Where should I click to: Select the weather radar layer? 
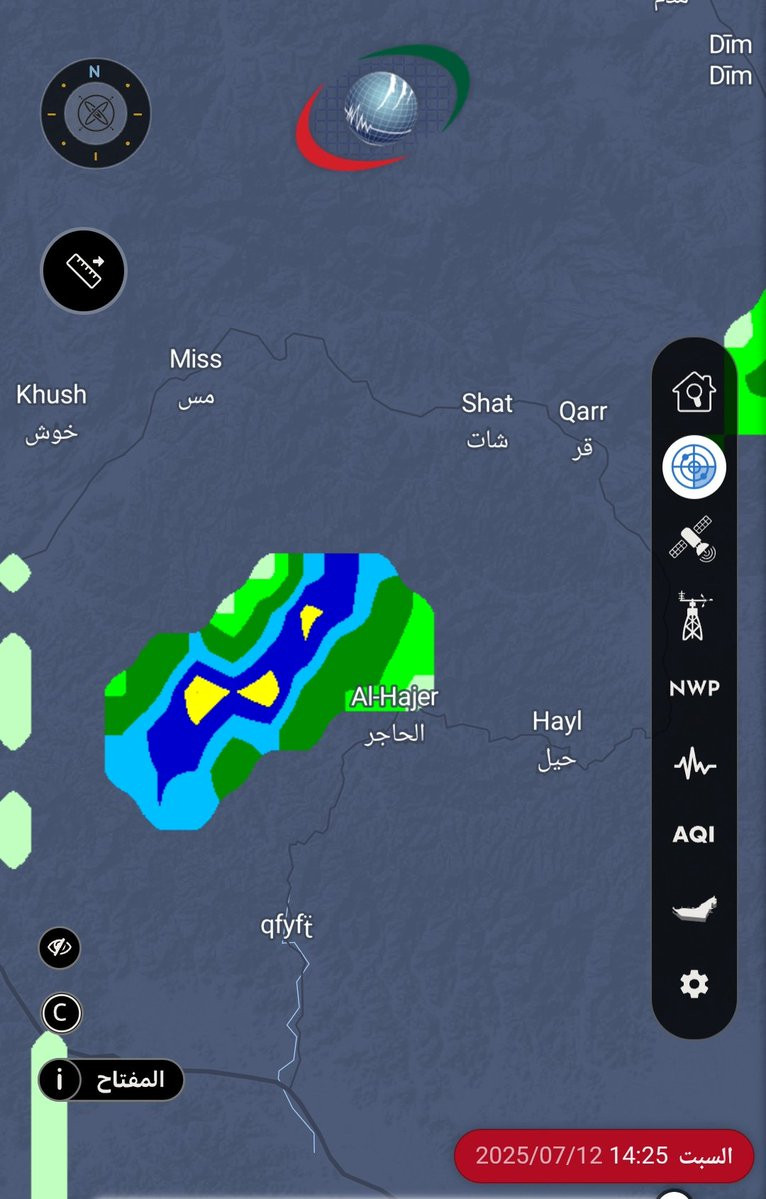click(694, 467)
